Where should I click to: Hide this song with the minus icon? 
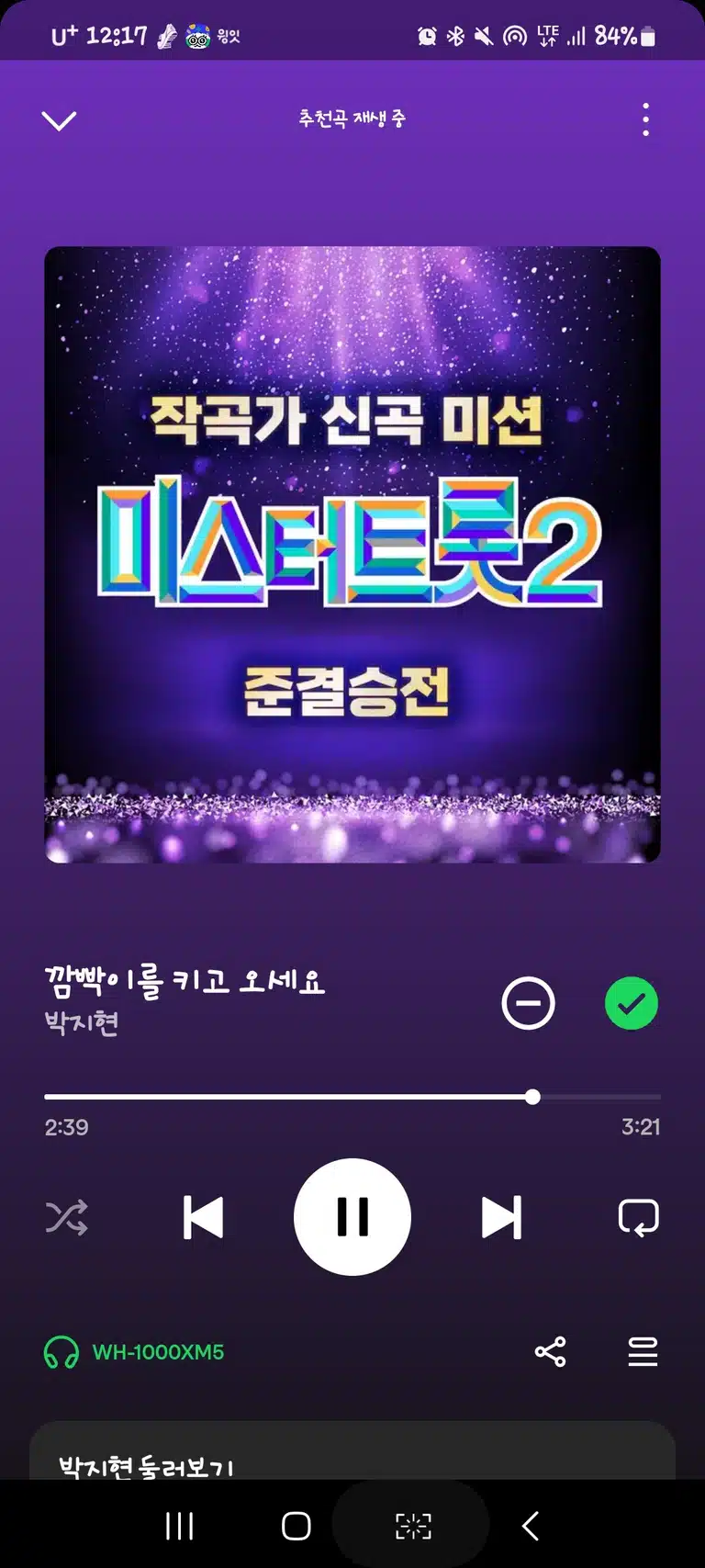click(x=529, y=1003)
